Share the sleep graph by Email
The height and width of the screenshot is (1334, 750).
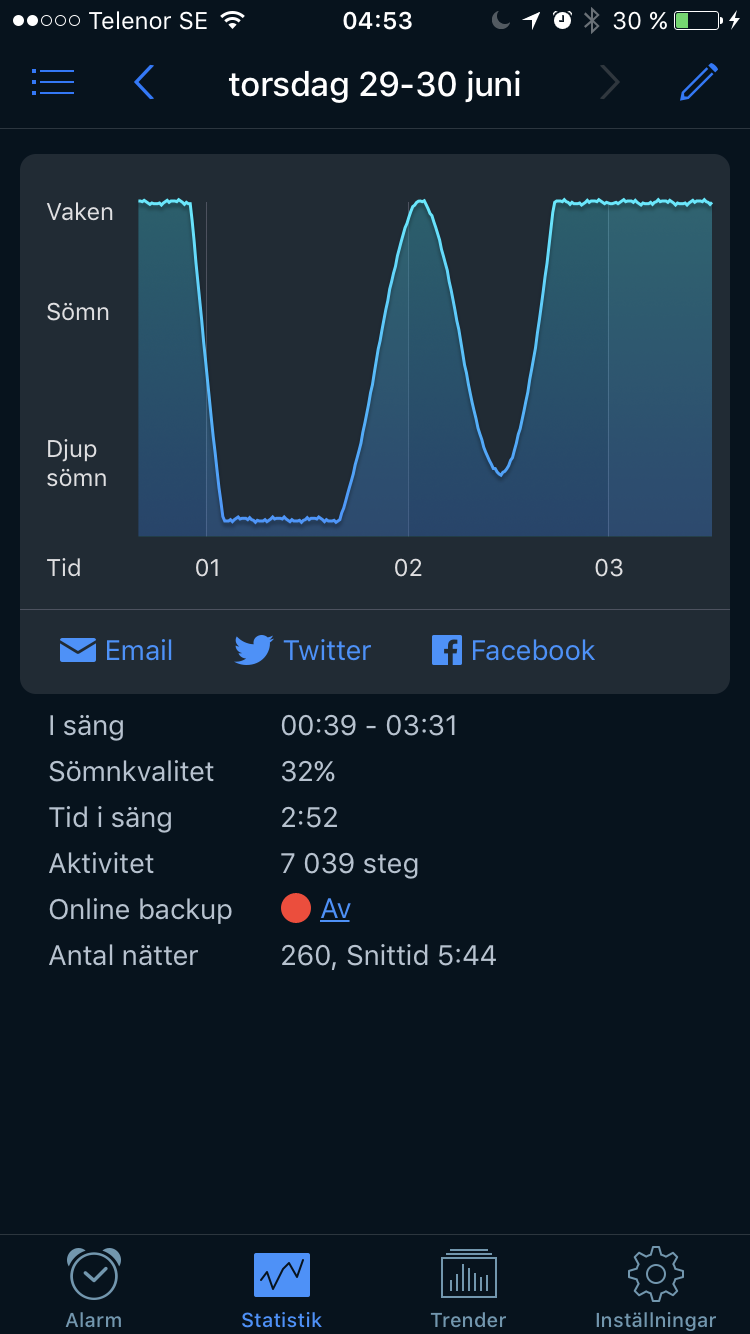pos(116,650)
